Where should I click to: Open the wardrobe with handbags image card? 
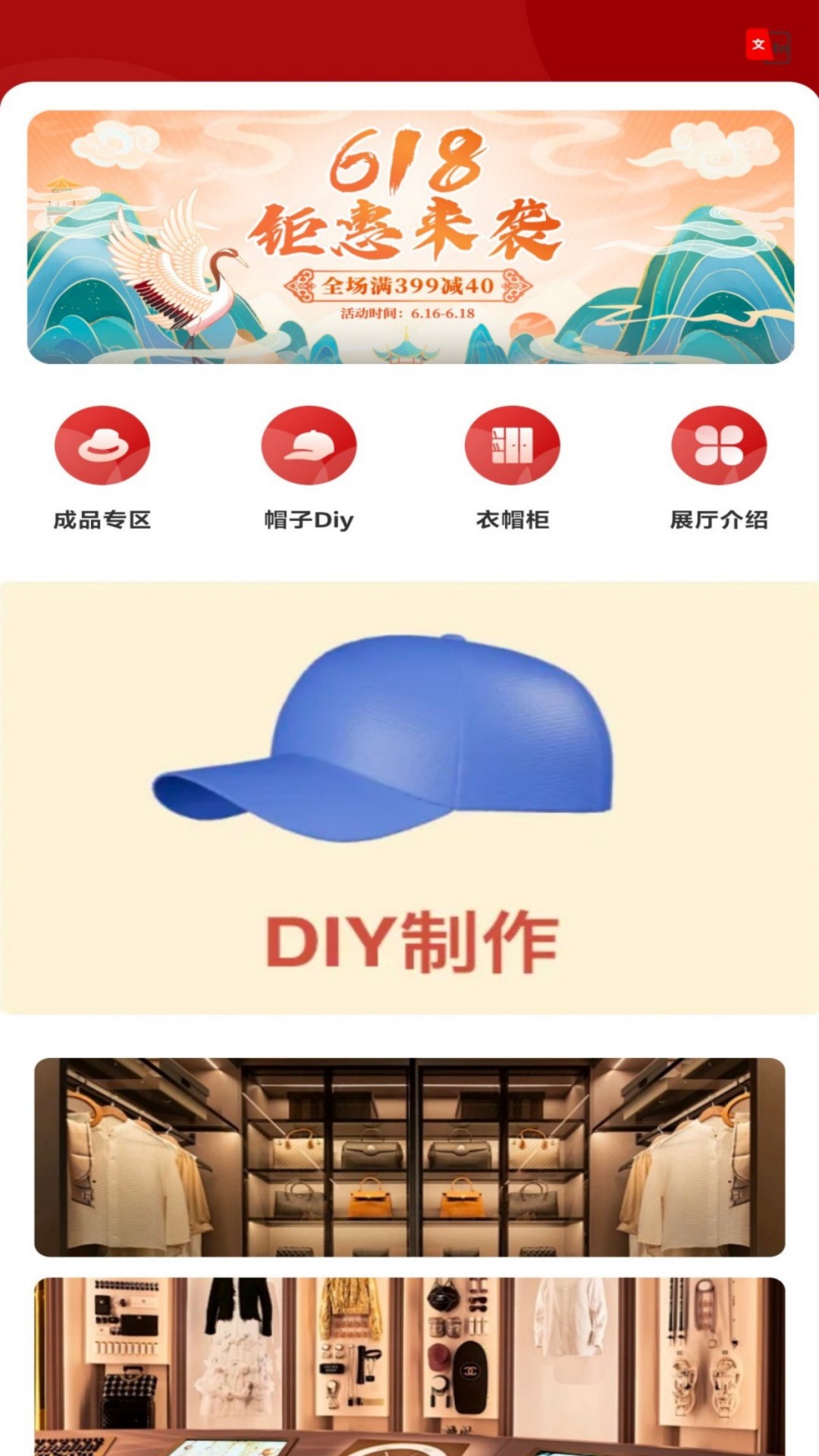click(x=409, y=1157)
